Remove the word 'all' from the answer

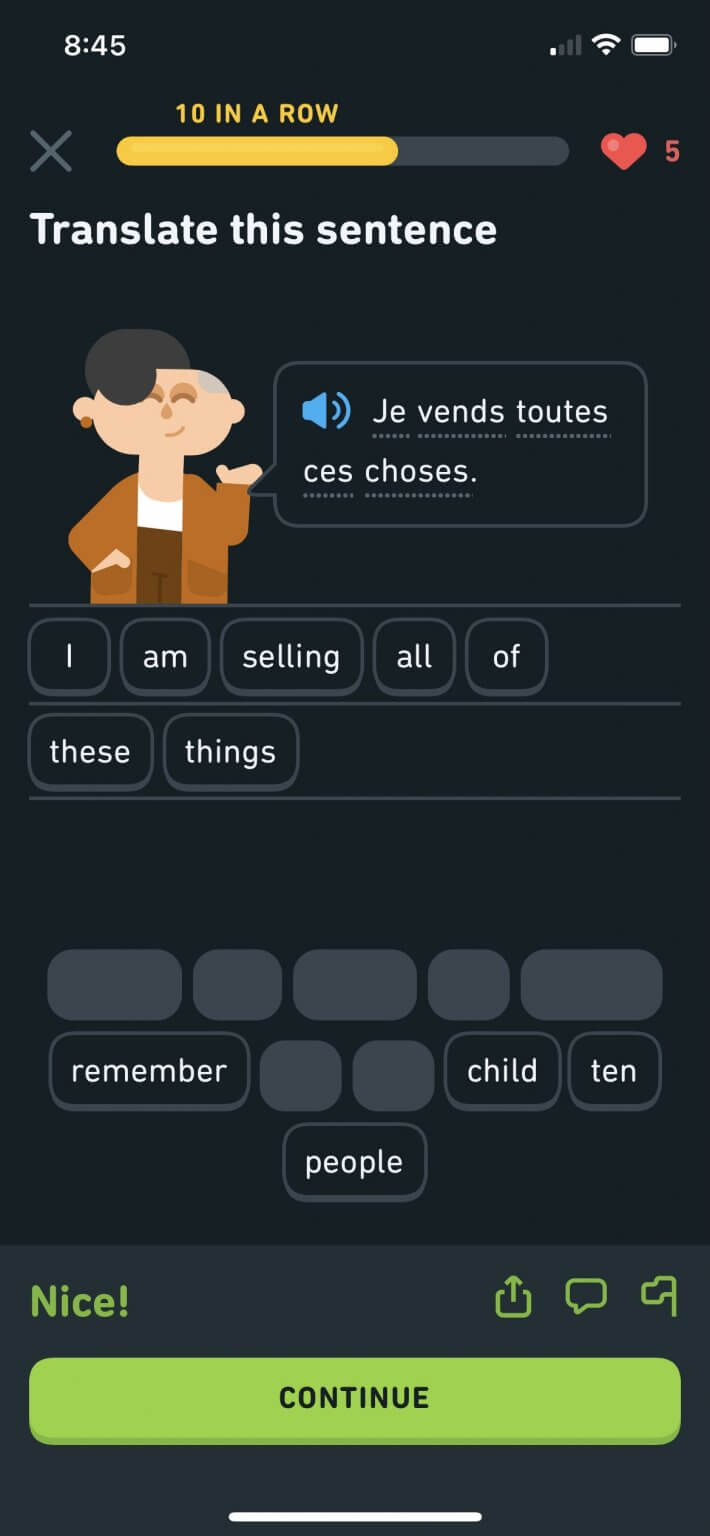point(414,656)
